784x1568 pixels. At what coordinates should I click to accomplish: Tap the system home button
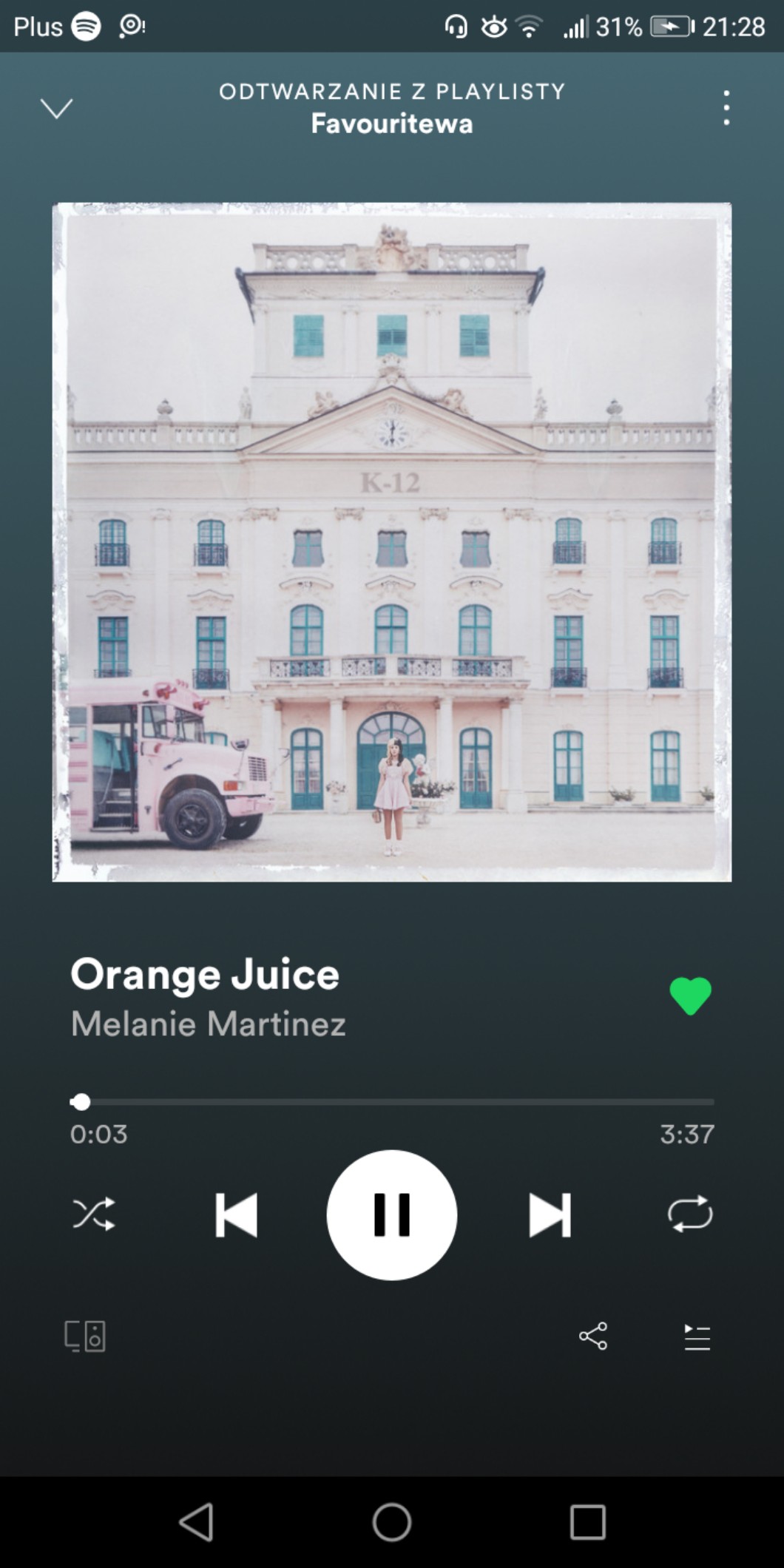(391, 1521)
